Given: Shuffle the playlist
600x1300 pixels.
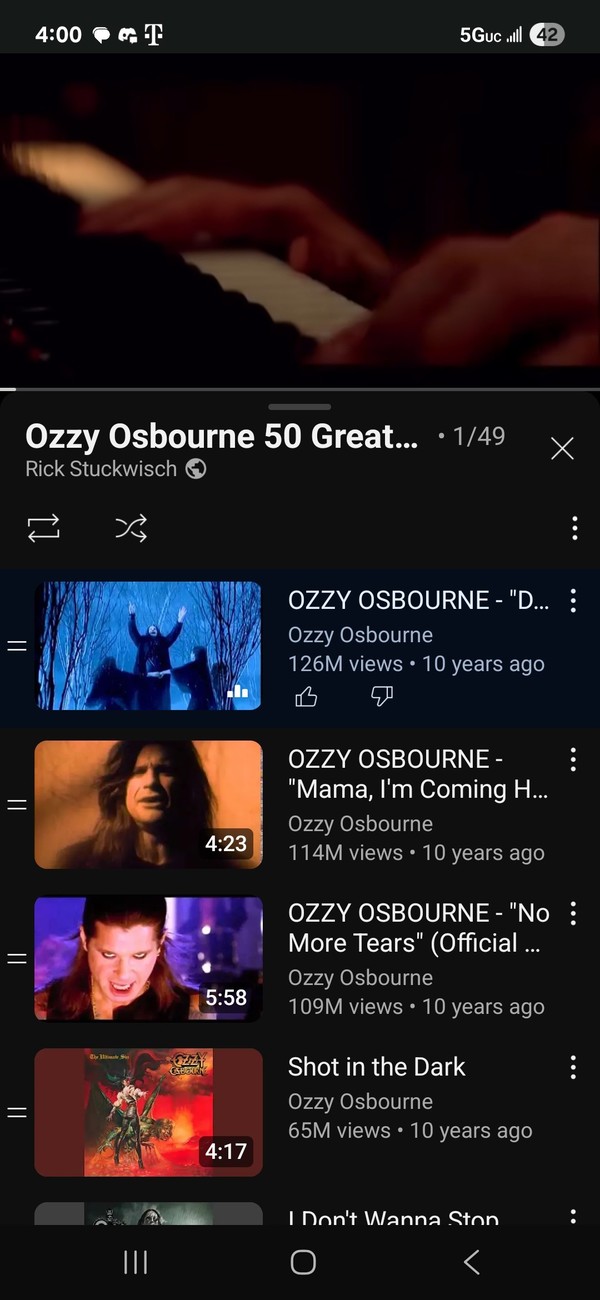Looking at the screenshot, I should pos(131,528).
